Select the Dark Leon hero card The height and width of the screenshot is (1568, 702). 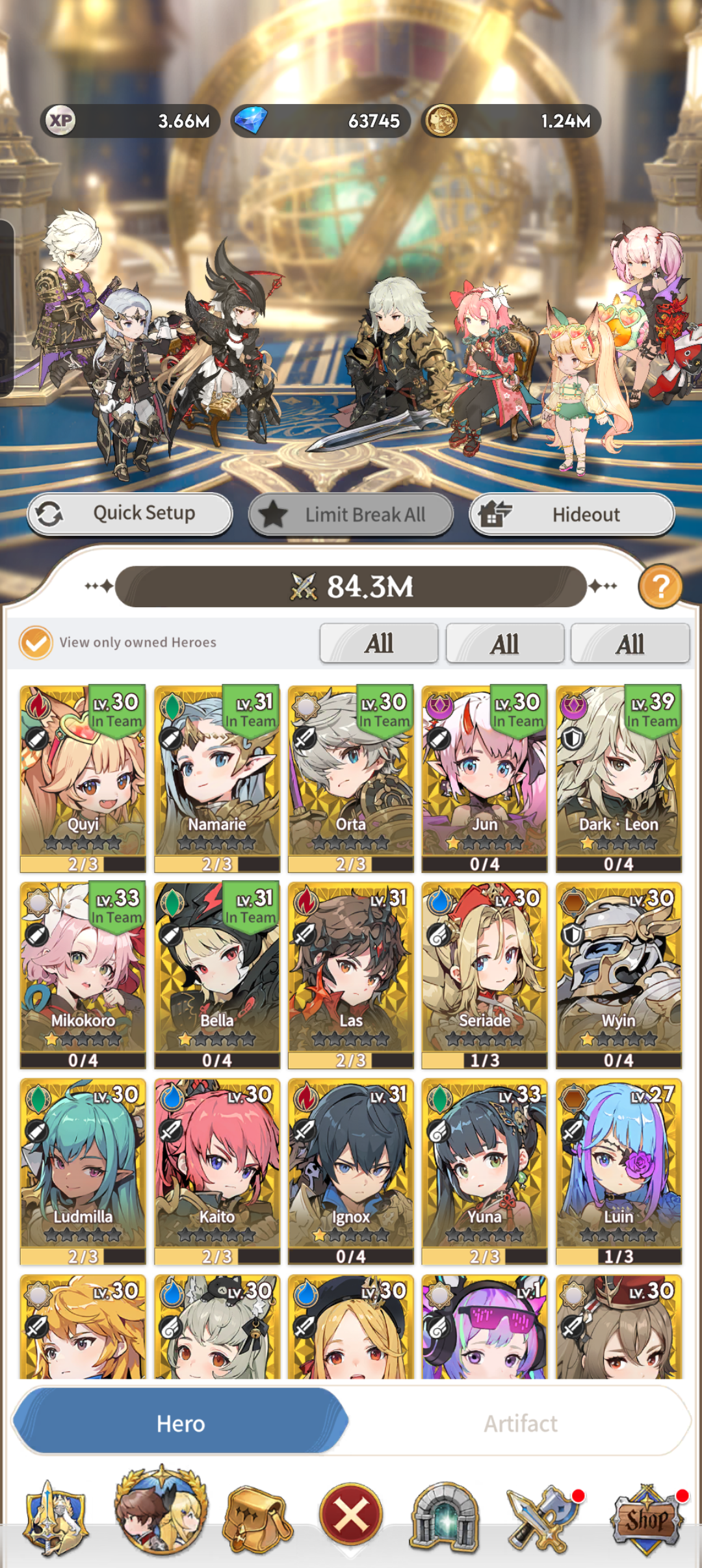coord(619,778)
